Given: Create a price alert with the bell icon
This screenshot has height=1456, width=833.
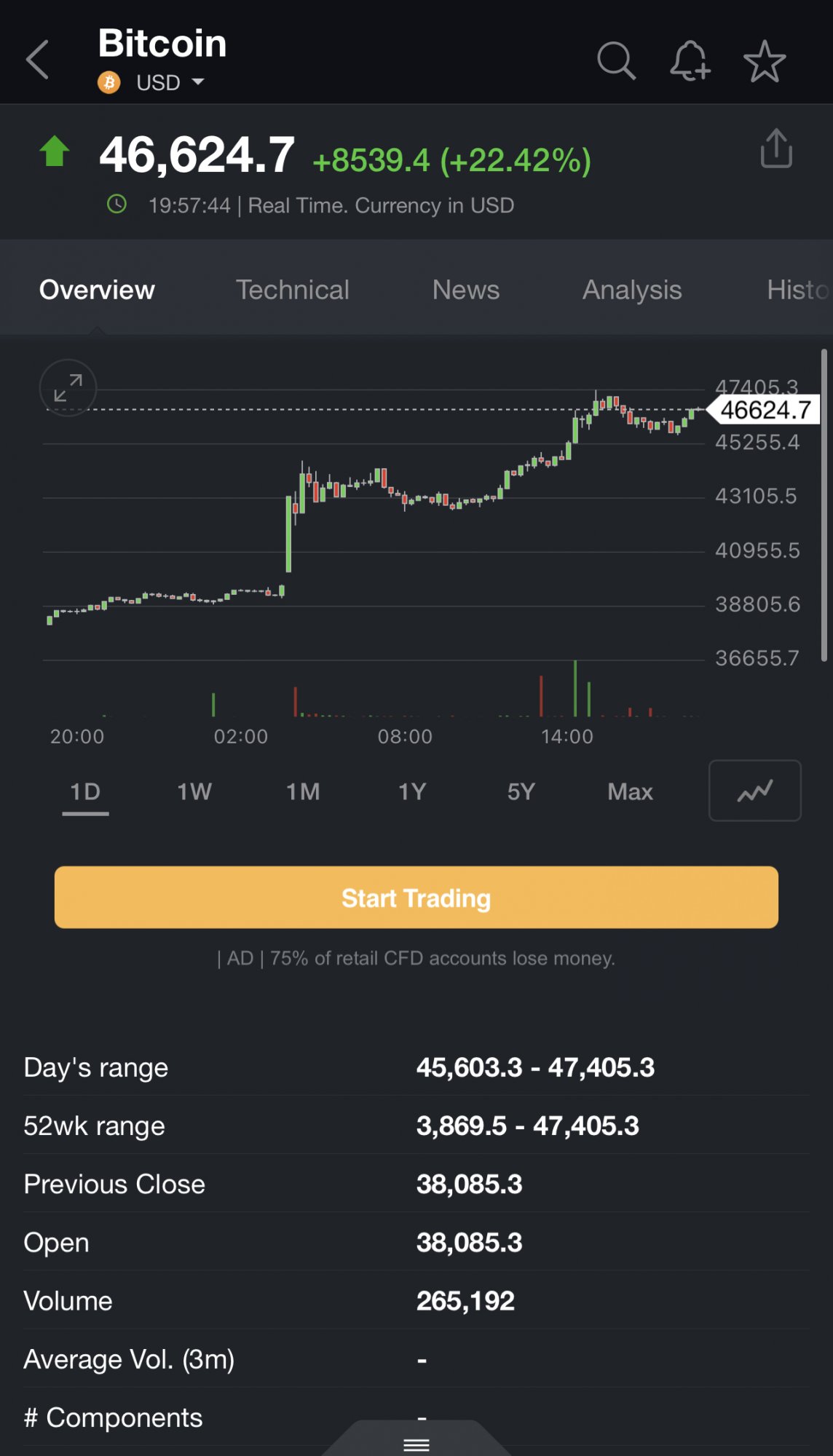Looking at the screenshot, I should point(690,60).
